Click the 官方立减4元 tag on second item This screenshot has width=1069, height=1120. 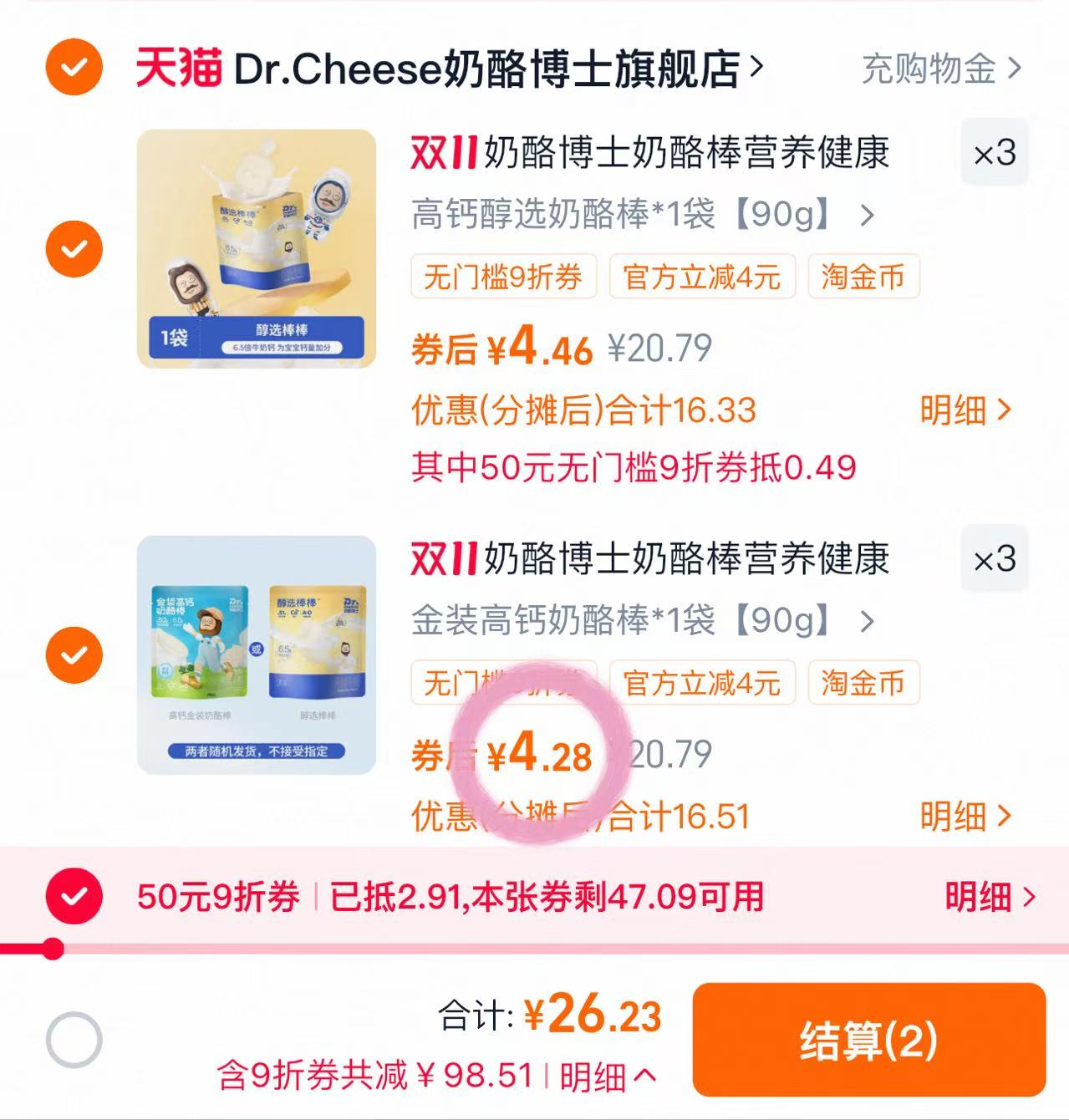coord(702,683)
